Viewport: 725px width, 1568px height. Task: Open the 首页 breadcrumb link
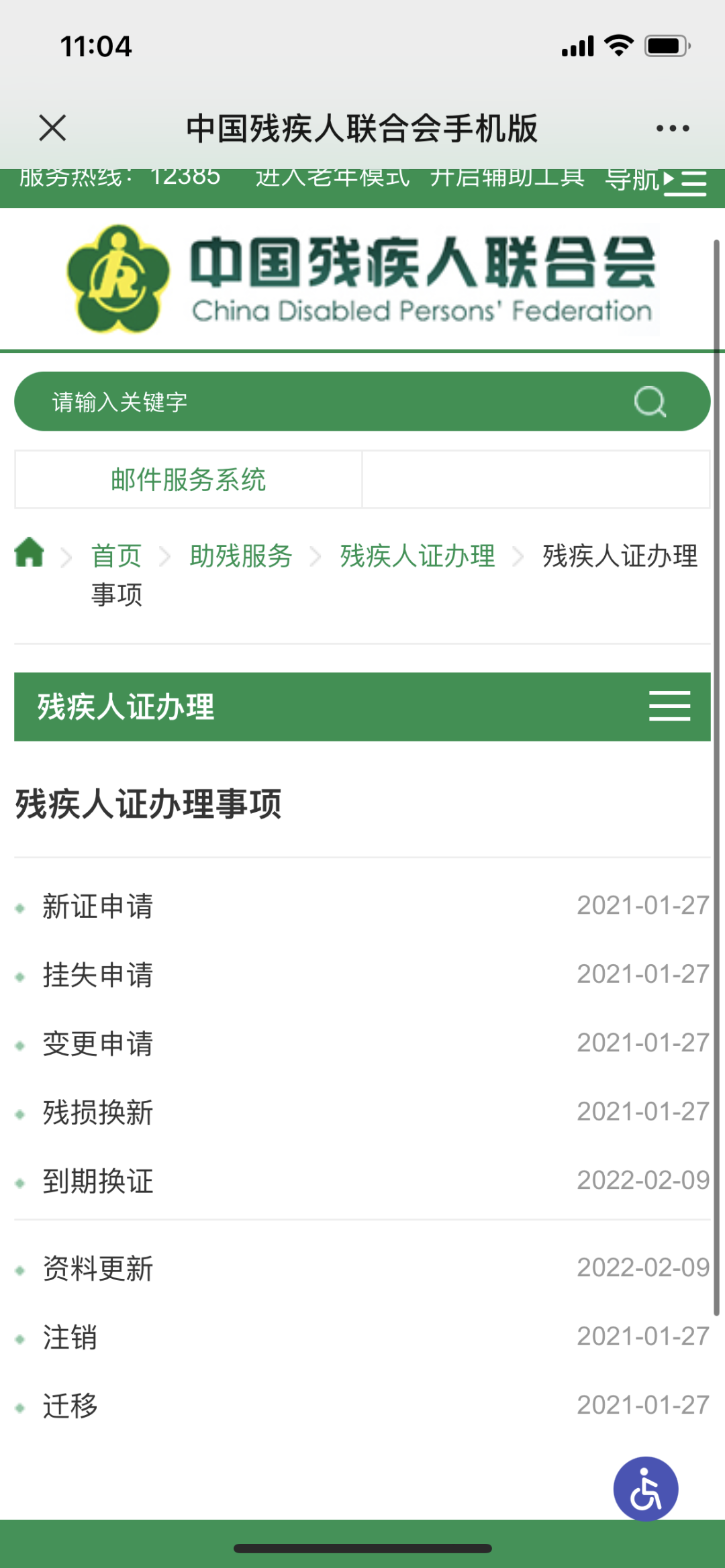tap(117, 556)
